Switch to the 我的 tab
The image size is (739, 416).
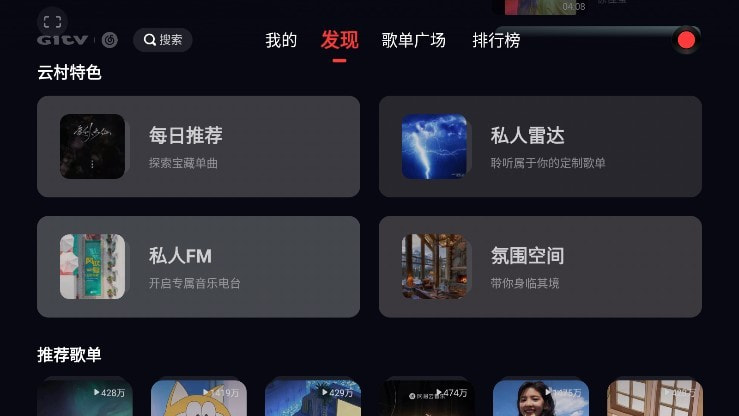281,41
